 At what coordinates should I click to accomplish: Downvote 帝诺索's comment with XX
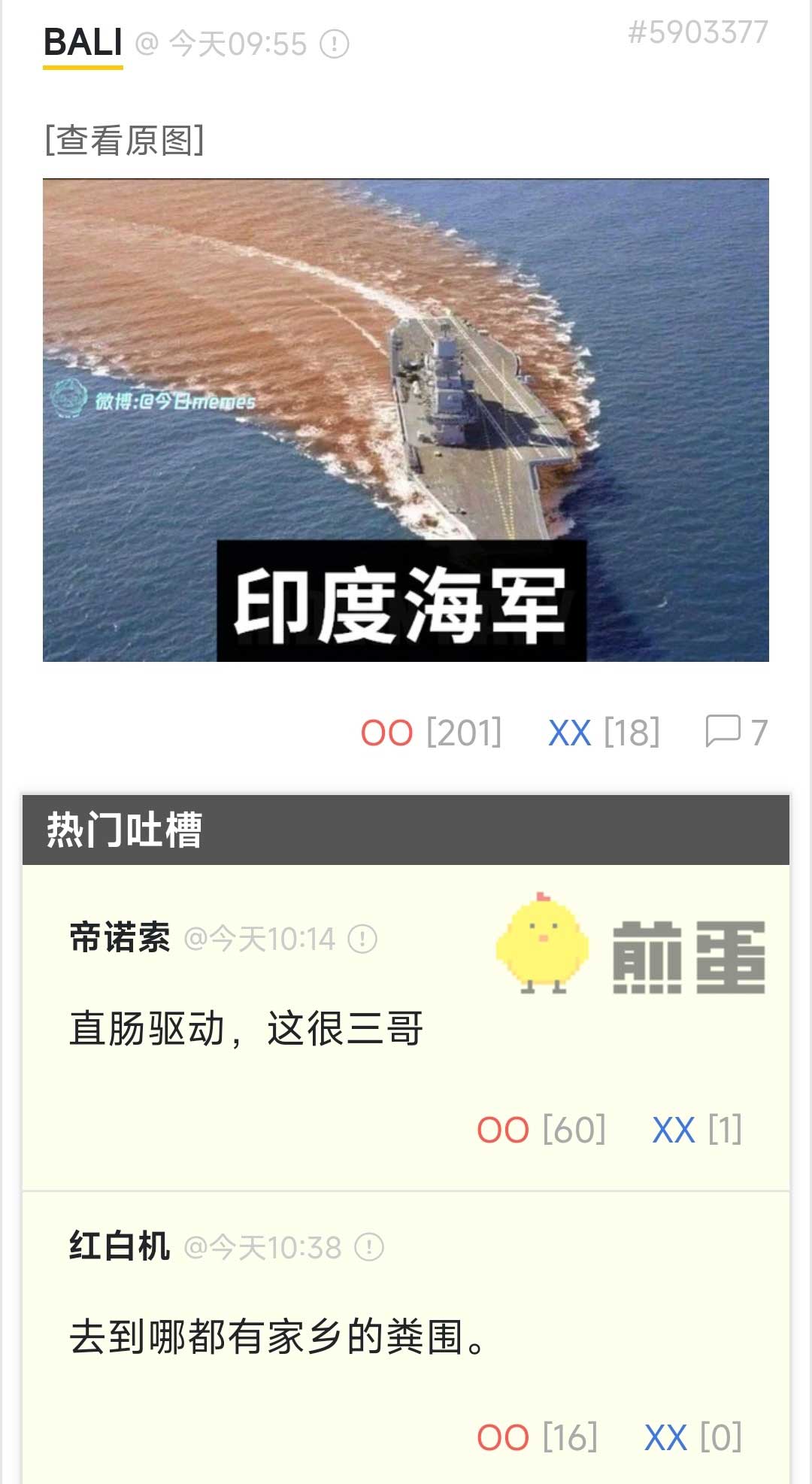673,1130
